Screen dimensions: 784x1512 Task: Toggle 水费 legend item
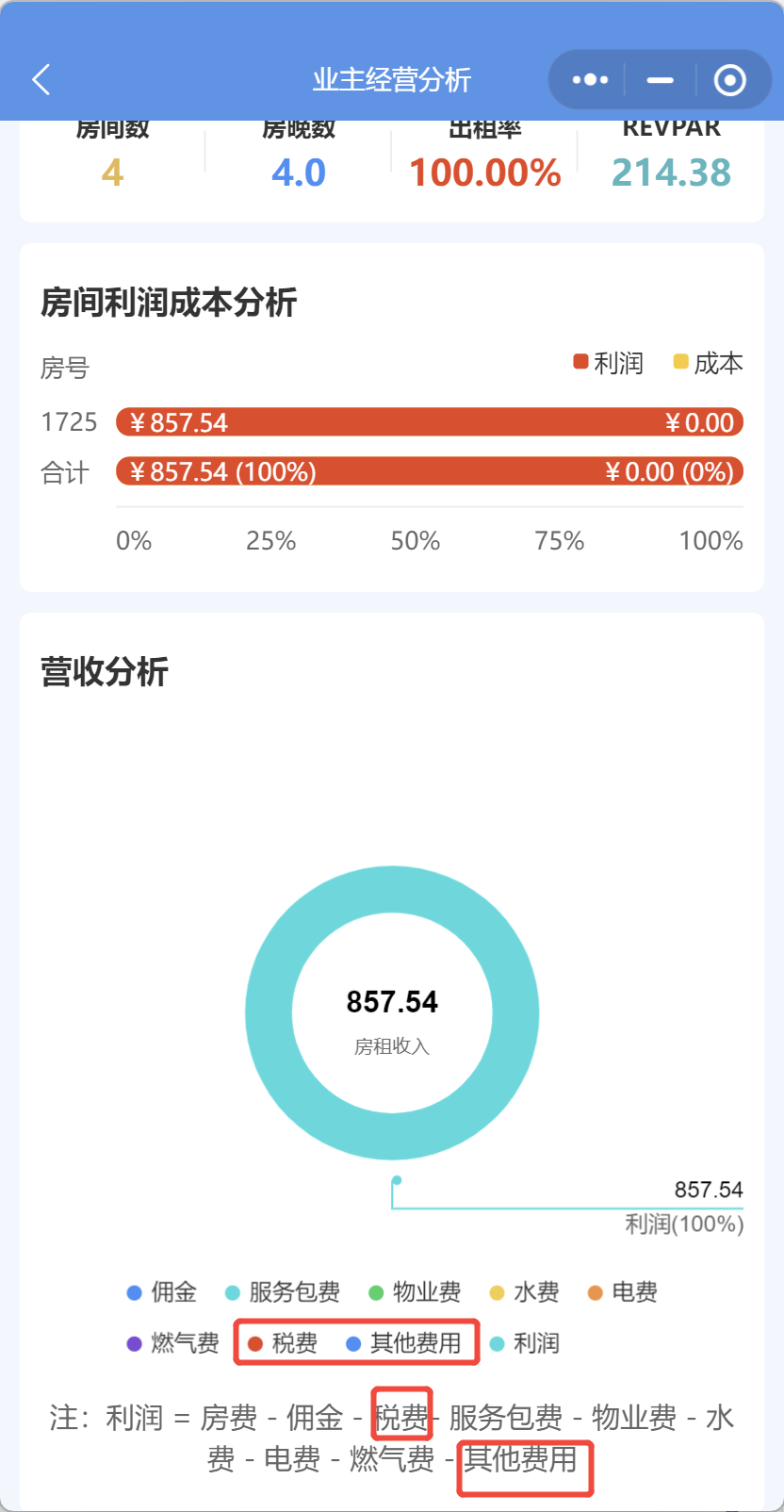[525, 1292]
